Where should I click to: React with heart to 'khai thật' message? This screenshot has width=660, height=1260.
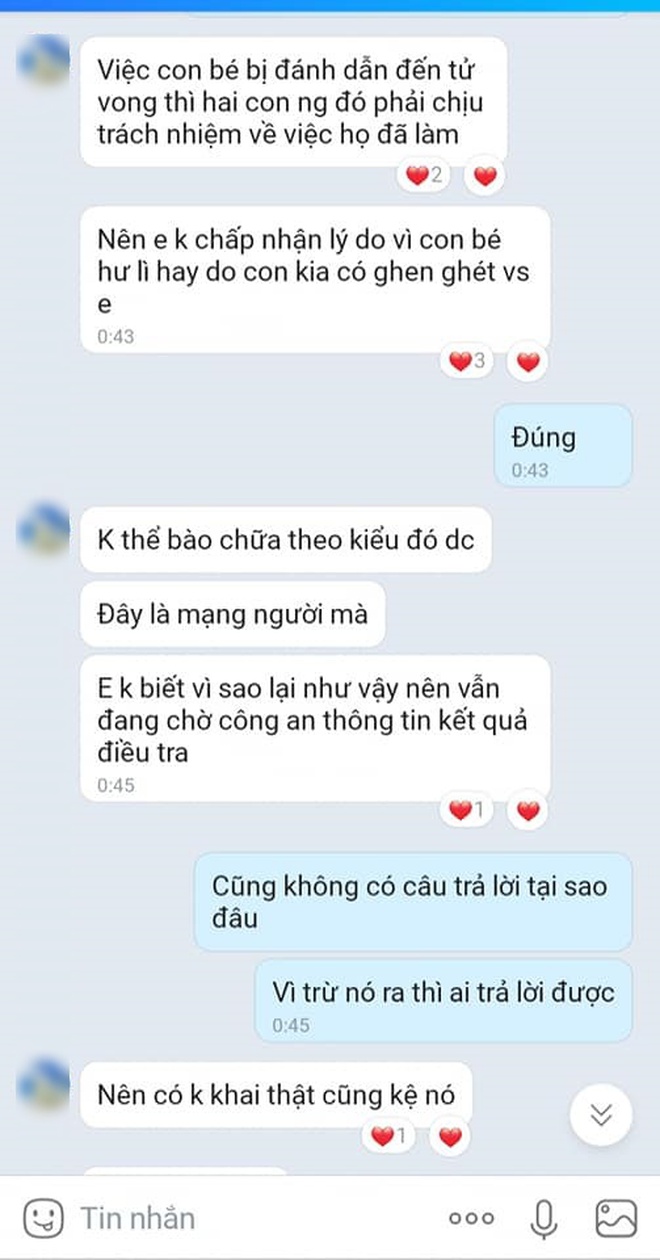(x=450, y=1136)
